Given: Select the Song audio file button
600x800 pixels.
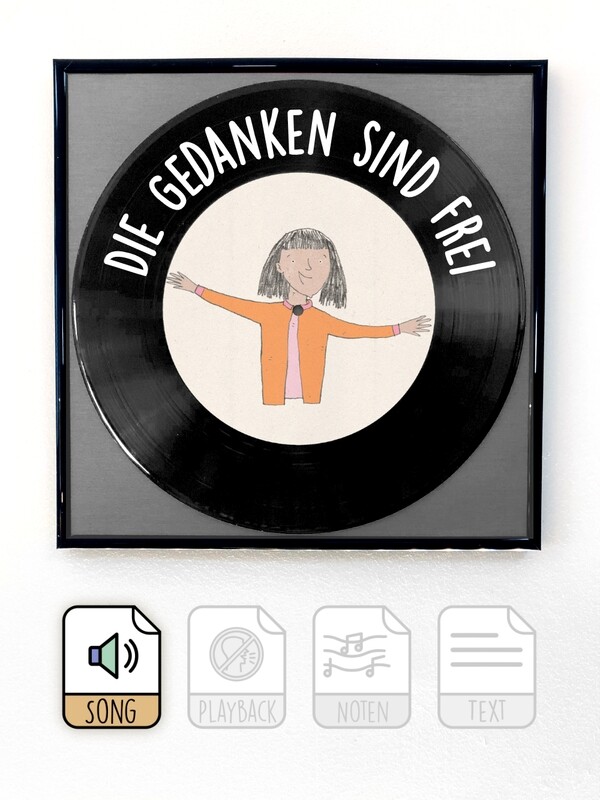Looking at the screenshot, I should click(x=112, y=666).
